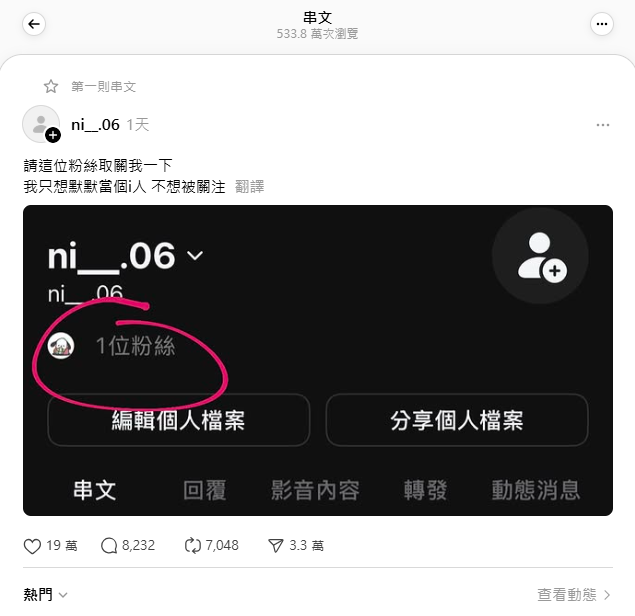635x616 pixels.
Task: Like this post with the heart
Action: pos(33,545)
